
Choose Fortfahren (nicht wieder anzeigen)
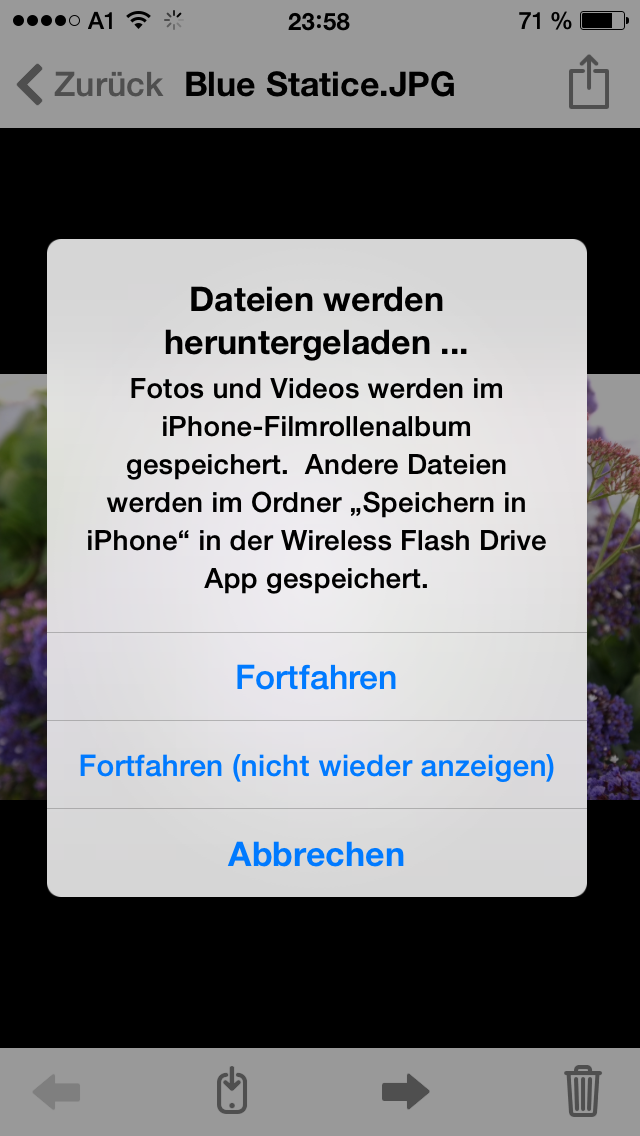pos(317,765)
